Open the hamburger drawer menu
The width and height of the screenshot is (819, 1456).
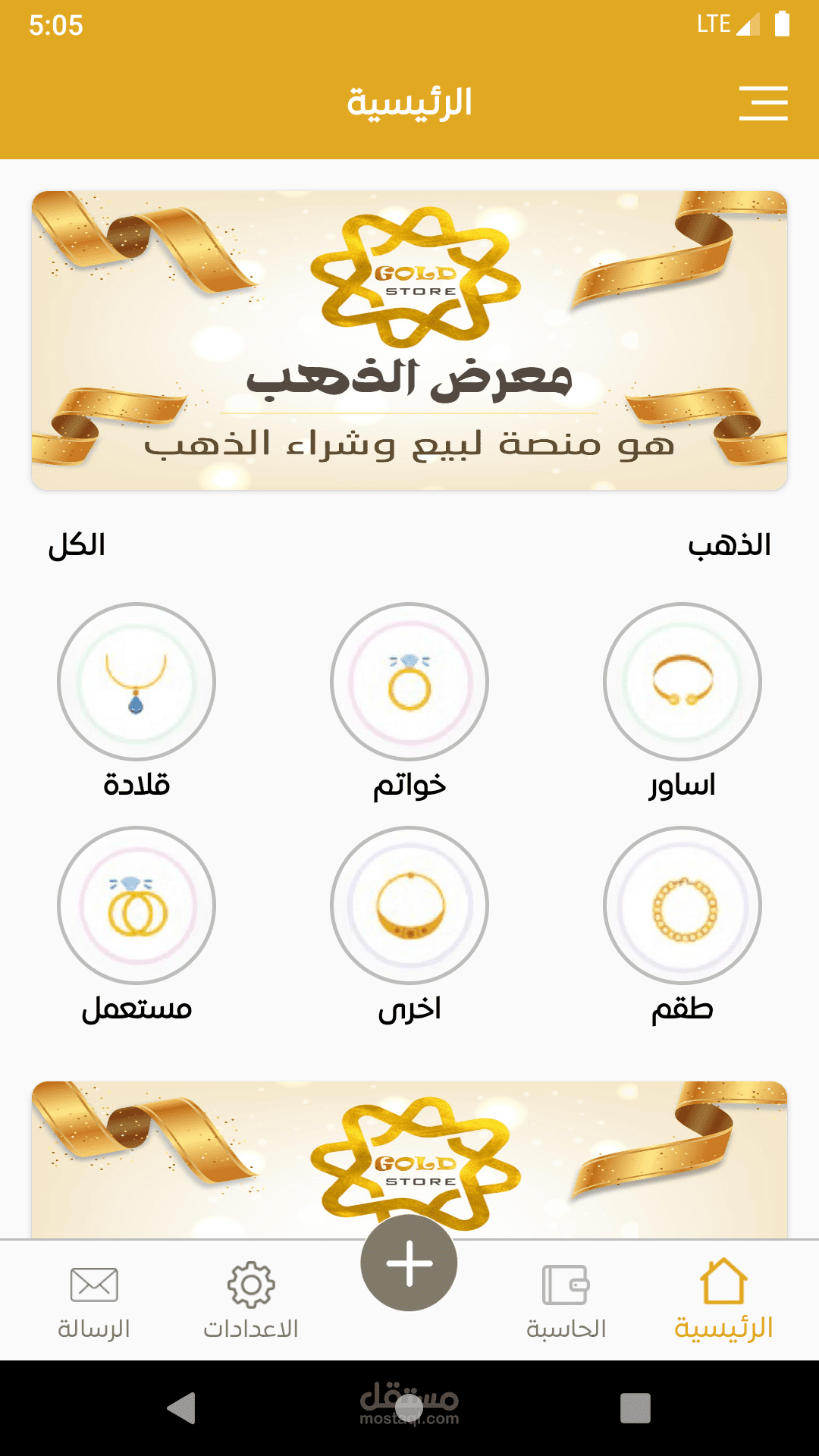coord(763,103)
